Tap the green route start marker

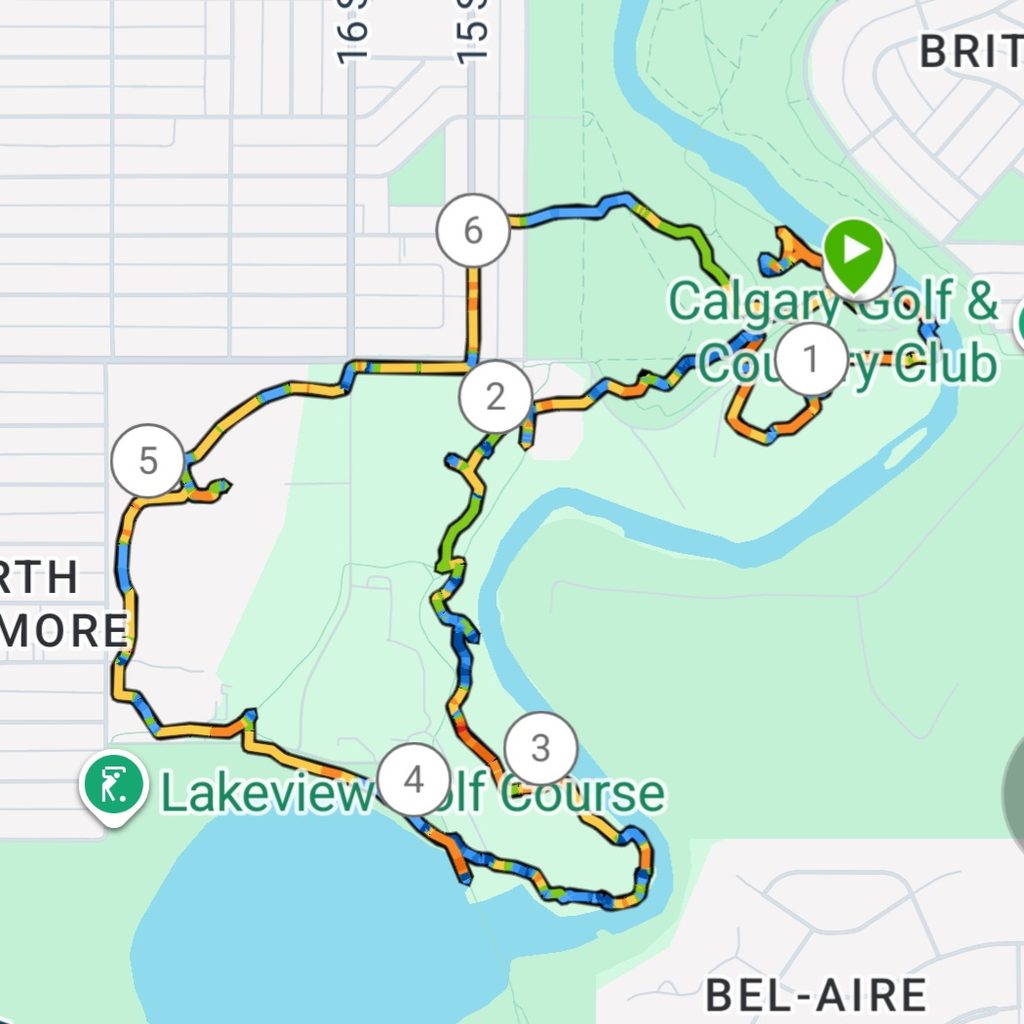[x=854, y=256]
